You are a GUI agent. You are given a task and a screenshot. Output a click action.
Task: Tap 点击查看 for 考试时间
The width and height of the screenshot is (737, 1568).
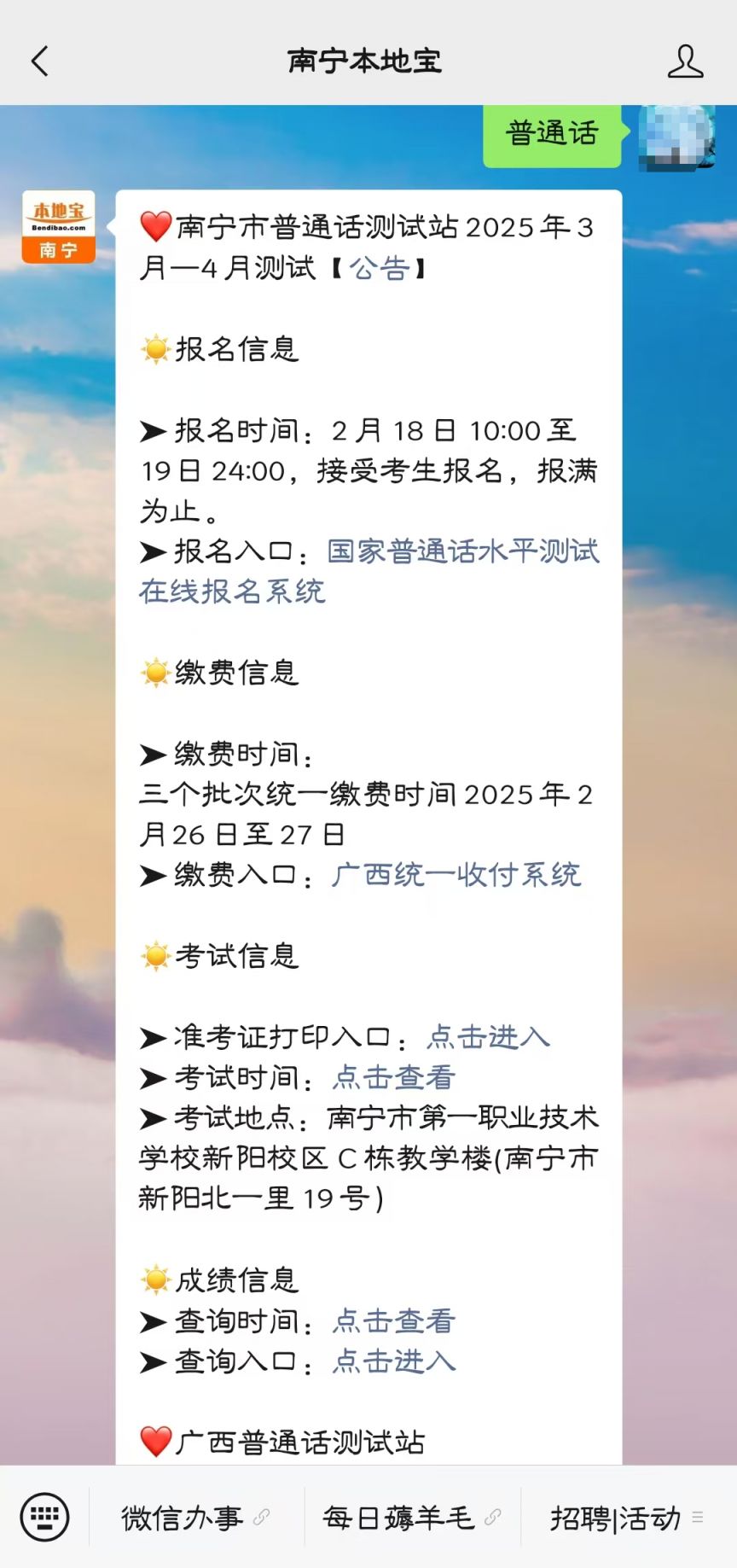394,1077
